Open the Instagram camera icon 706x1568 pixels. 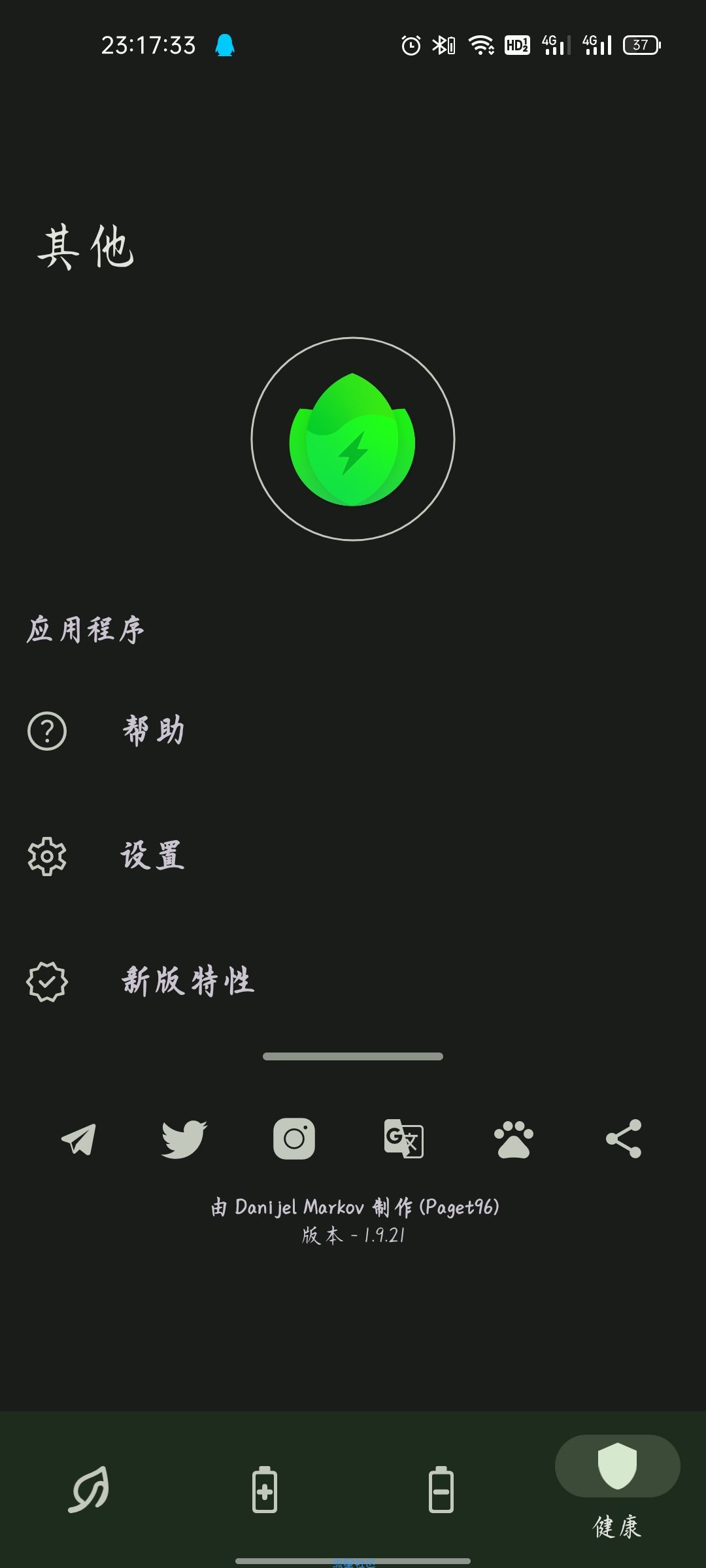[294, 1139]
